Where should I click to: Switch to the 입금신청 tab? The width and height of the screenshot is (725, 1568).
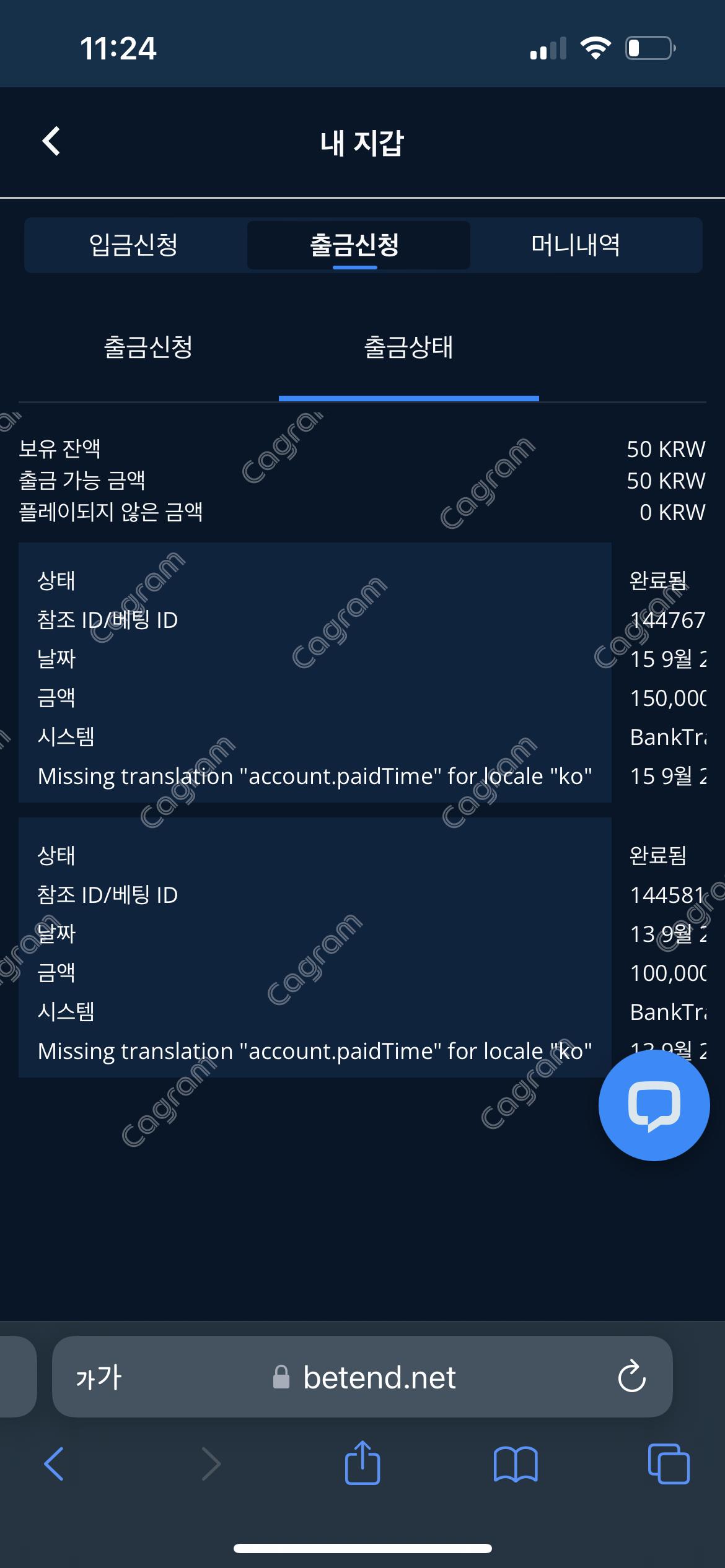click(134, 245)
